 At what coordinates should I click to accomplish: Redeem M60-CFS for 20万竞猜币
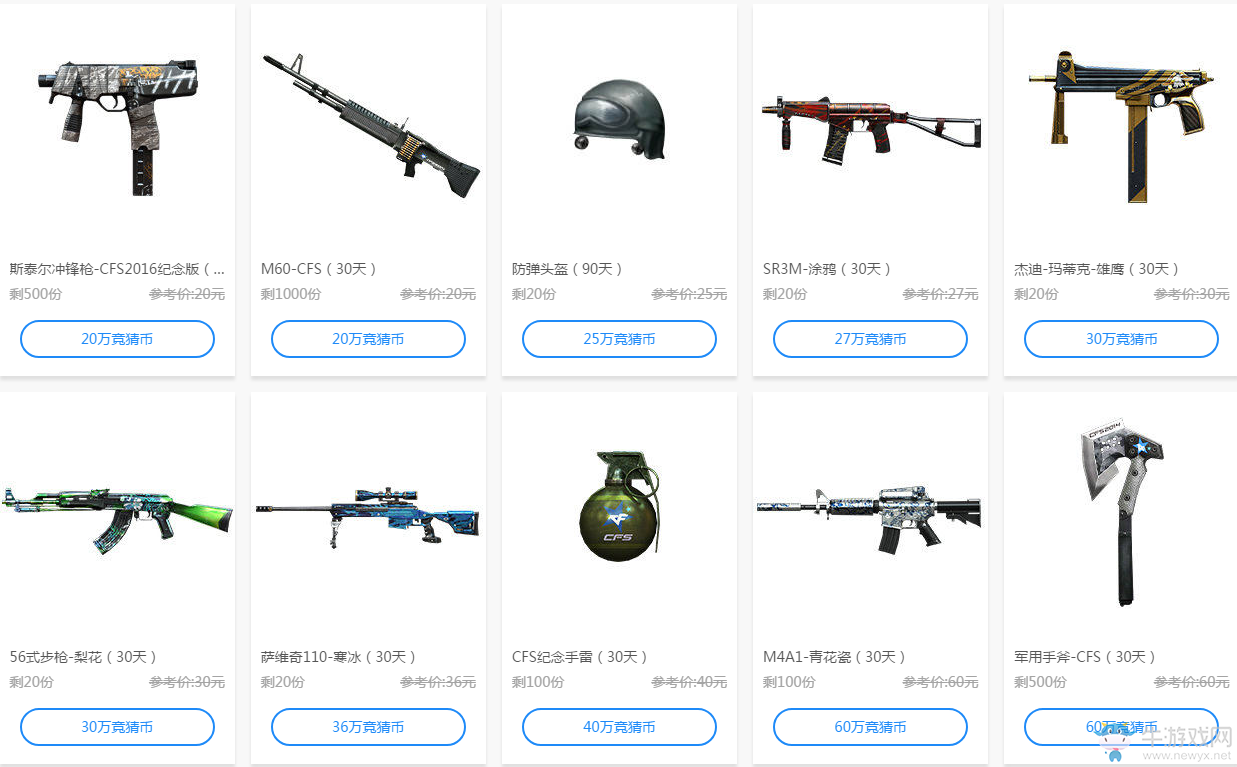368,339
